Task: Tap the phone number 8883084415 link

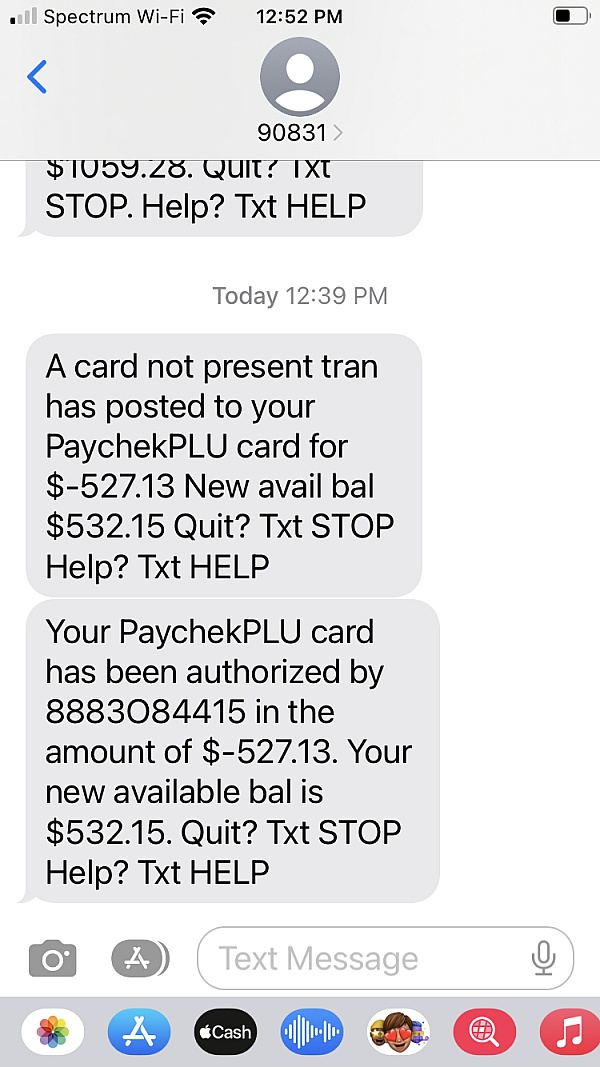Action: click(x=145, y=712)
